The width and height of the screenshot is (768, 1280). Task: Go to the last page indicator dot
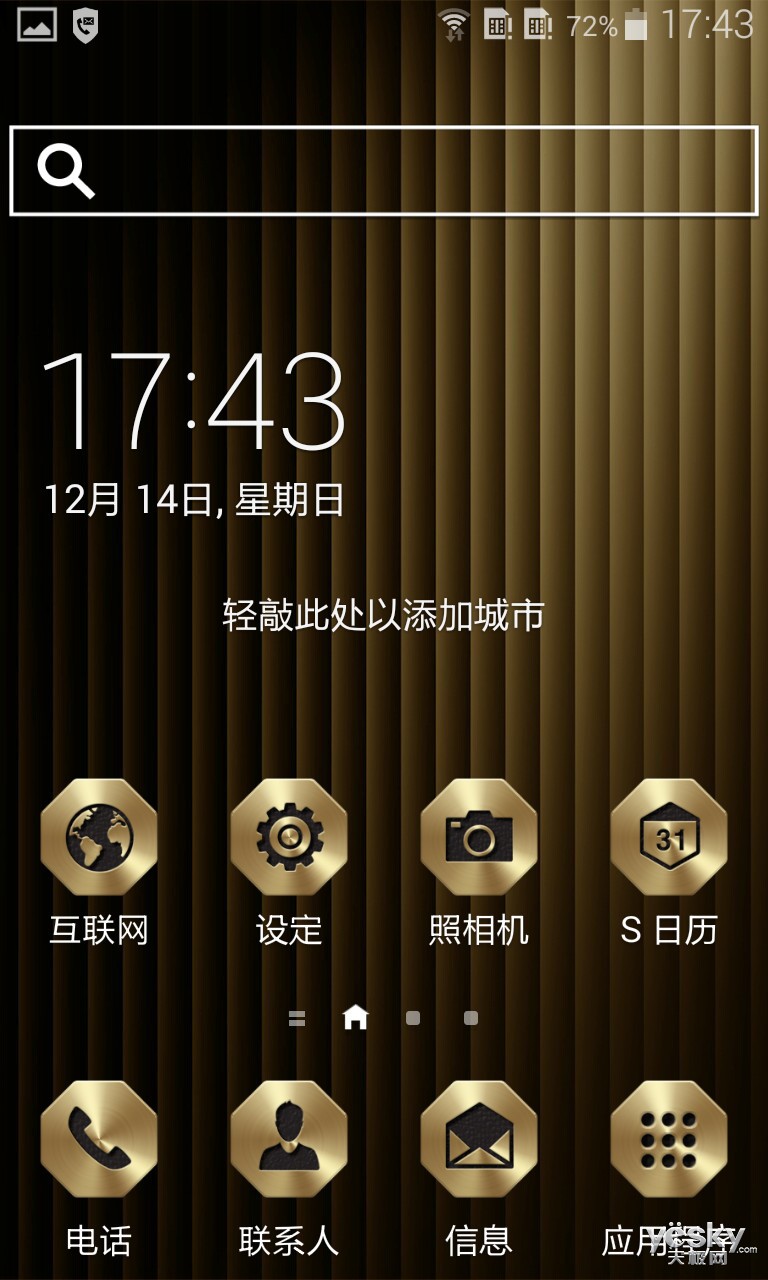[471, 1018]
